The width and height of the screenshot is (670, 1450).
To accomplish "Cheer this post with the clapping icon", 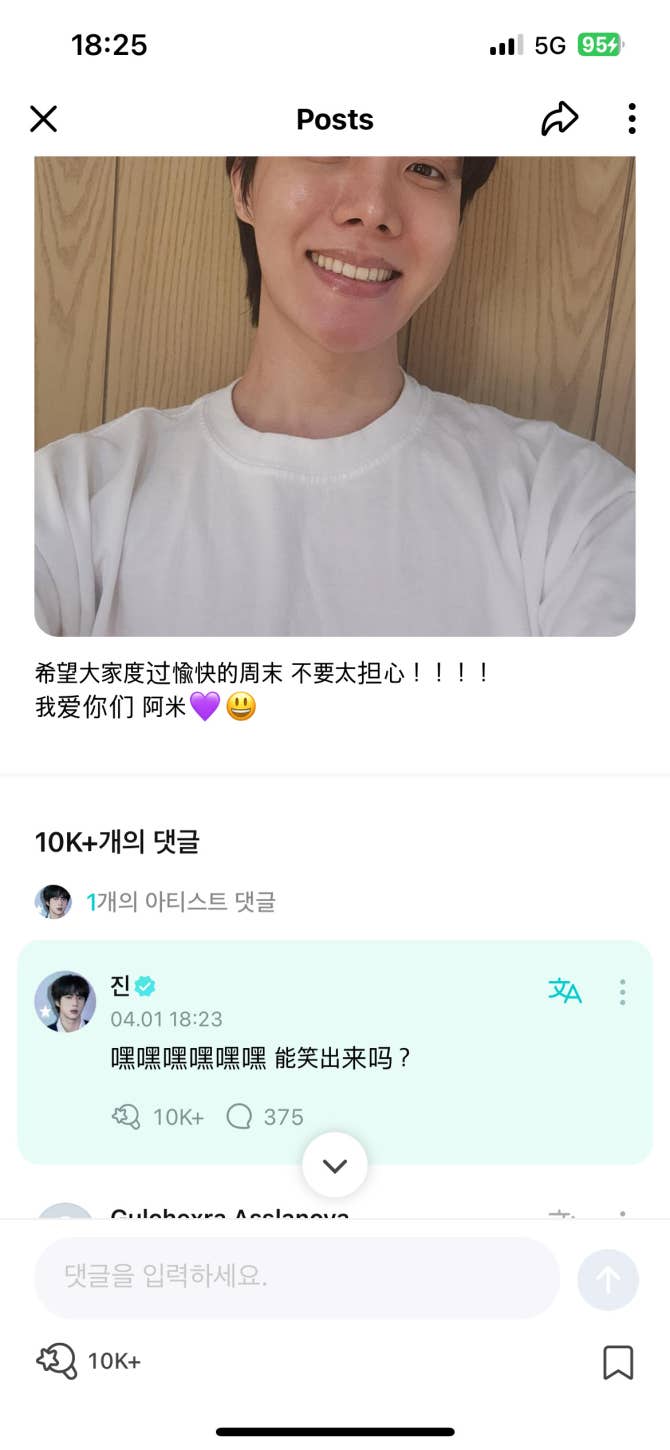I will 57,1361.
